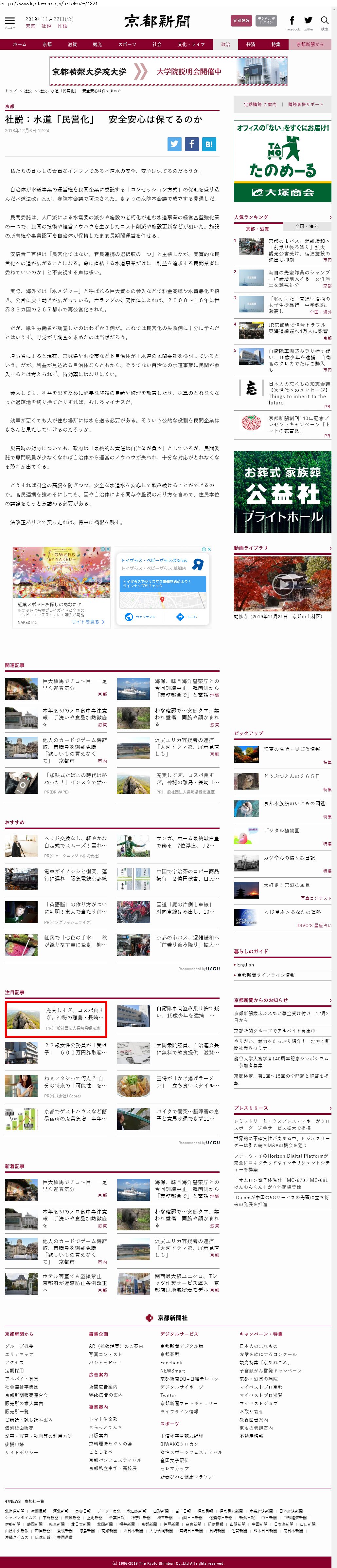
Task: Open the 文化・ライフ nav section
Action: 191,45
